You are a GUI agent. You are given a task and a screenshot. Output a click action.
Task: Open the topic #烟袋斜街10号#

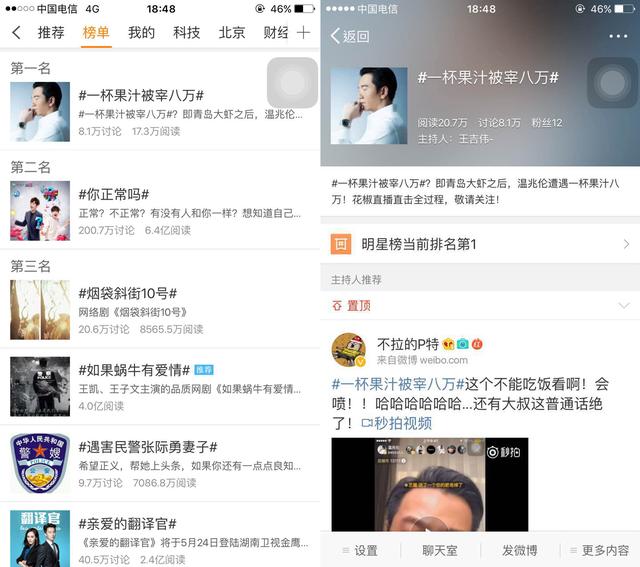[128, 293]
